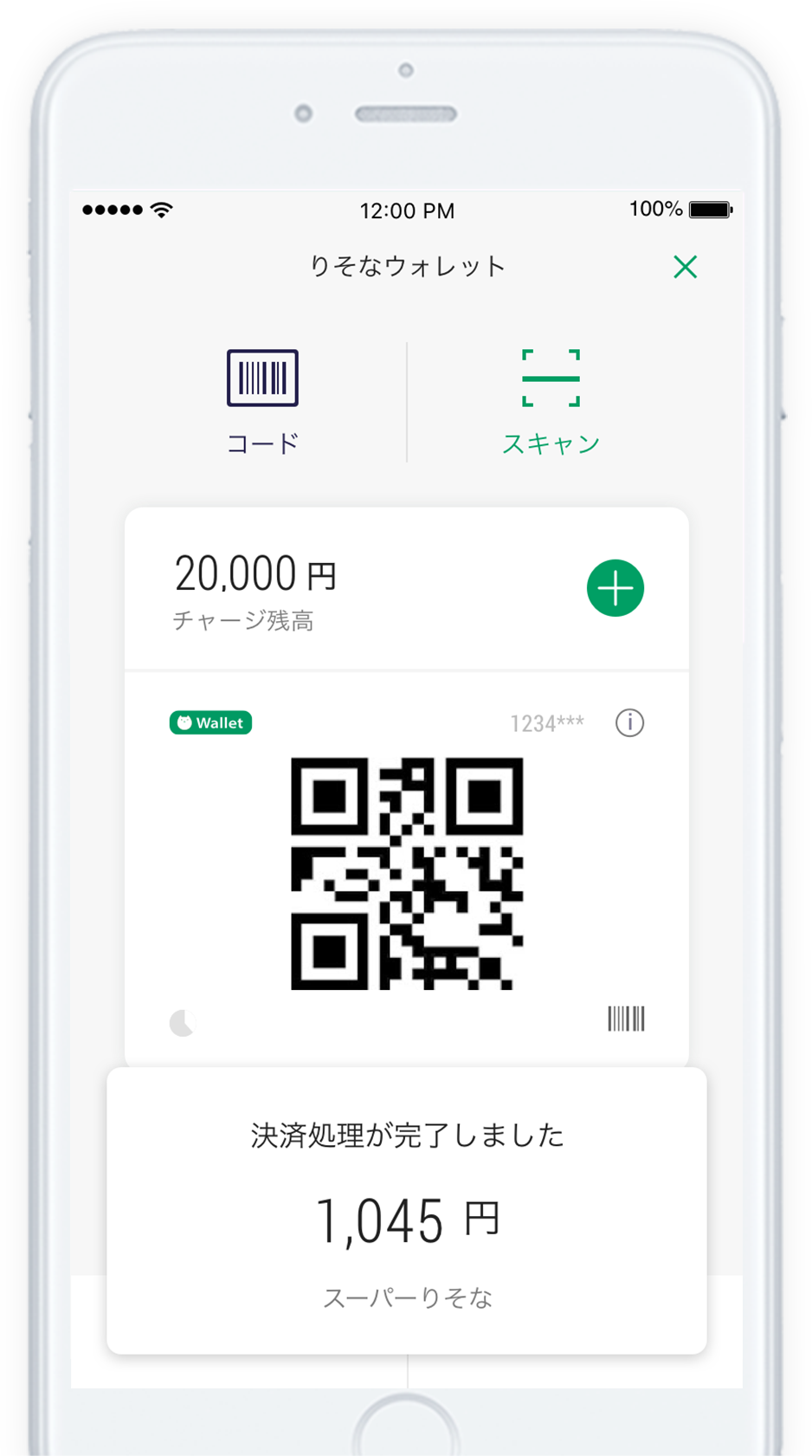Switch to the コード tab

(262, 400)
